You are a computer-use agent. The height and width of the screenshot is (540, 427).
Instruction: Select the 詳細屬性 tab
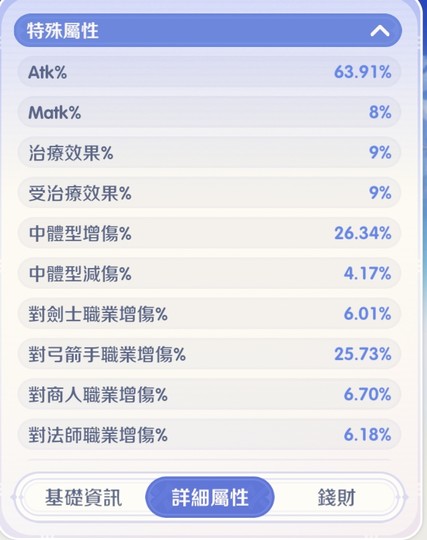pos(210,497)
